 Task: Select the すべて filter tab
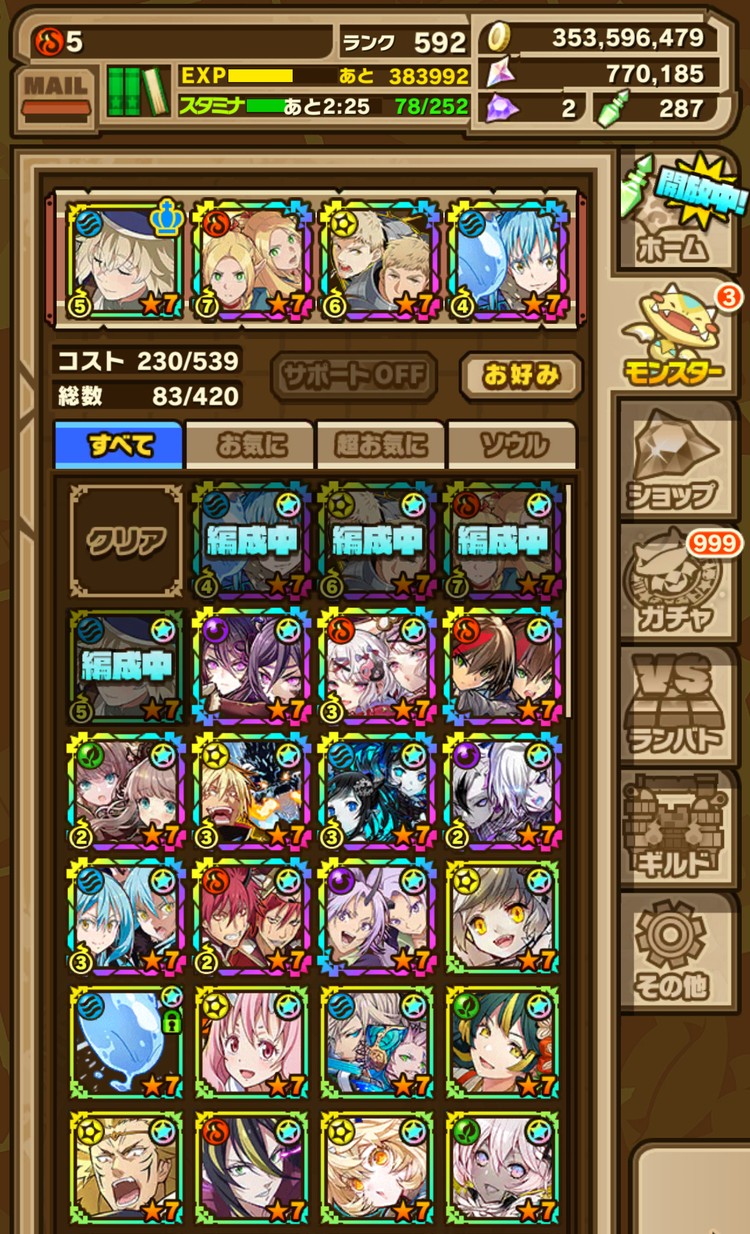click(x=118, y=445)
